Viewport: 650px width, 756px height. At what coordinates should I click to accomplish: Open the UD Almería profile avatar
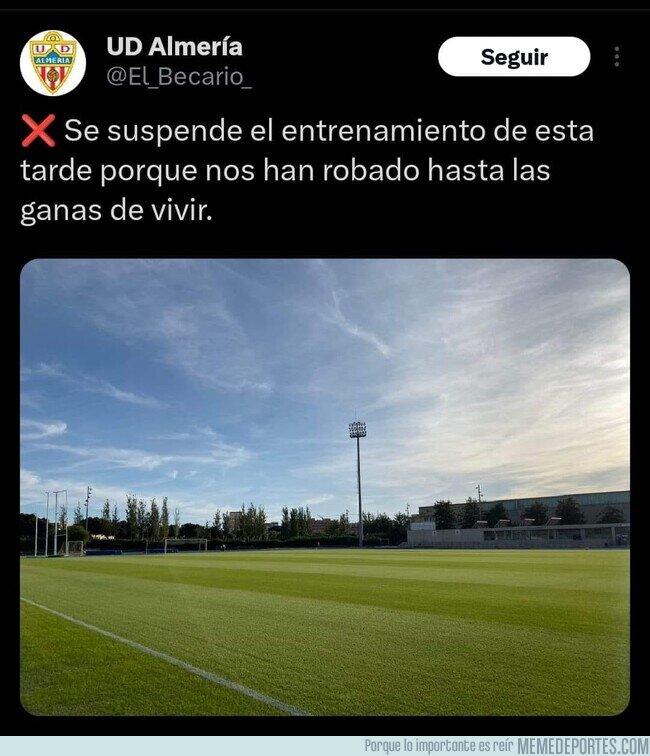click(53, 63)
